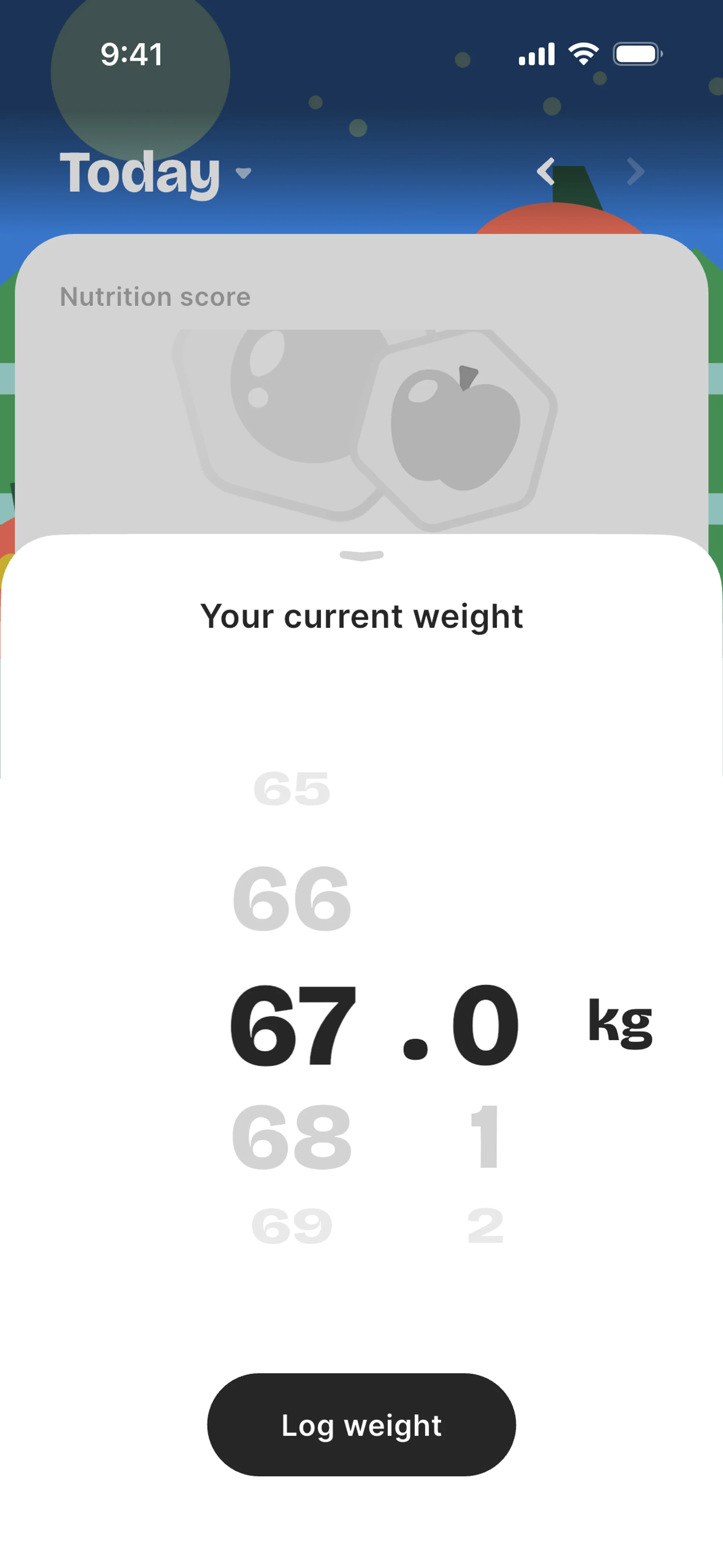Screen dimensions: 723x1568
Task: Select 66 in the weight picker
Action: [292, 899]
